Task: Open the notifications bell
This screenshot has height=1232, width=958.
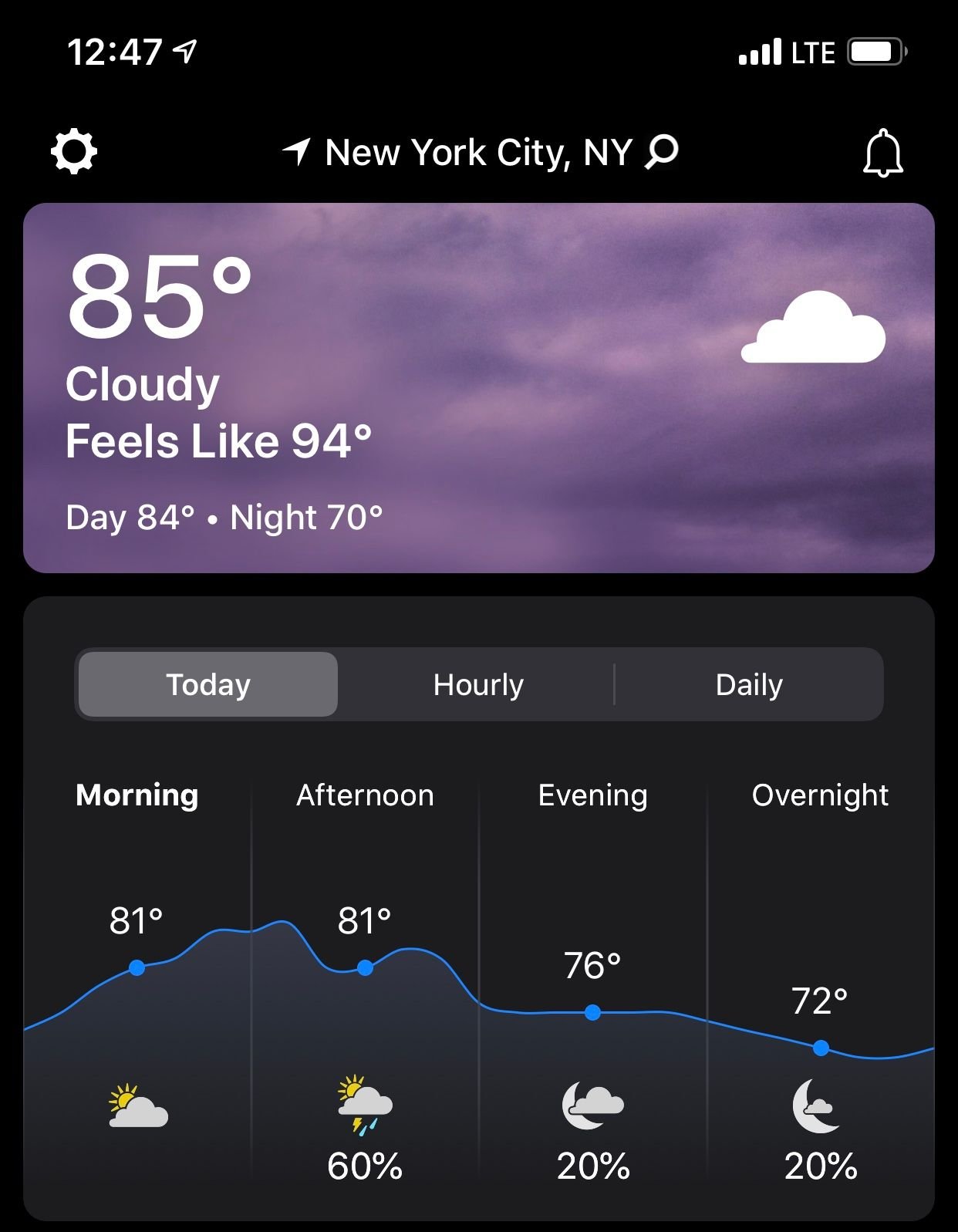Action: point(882,153)
